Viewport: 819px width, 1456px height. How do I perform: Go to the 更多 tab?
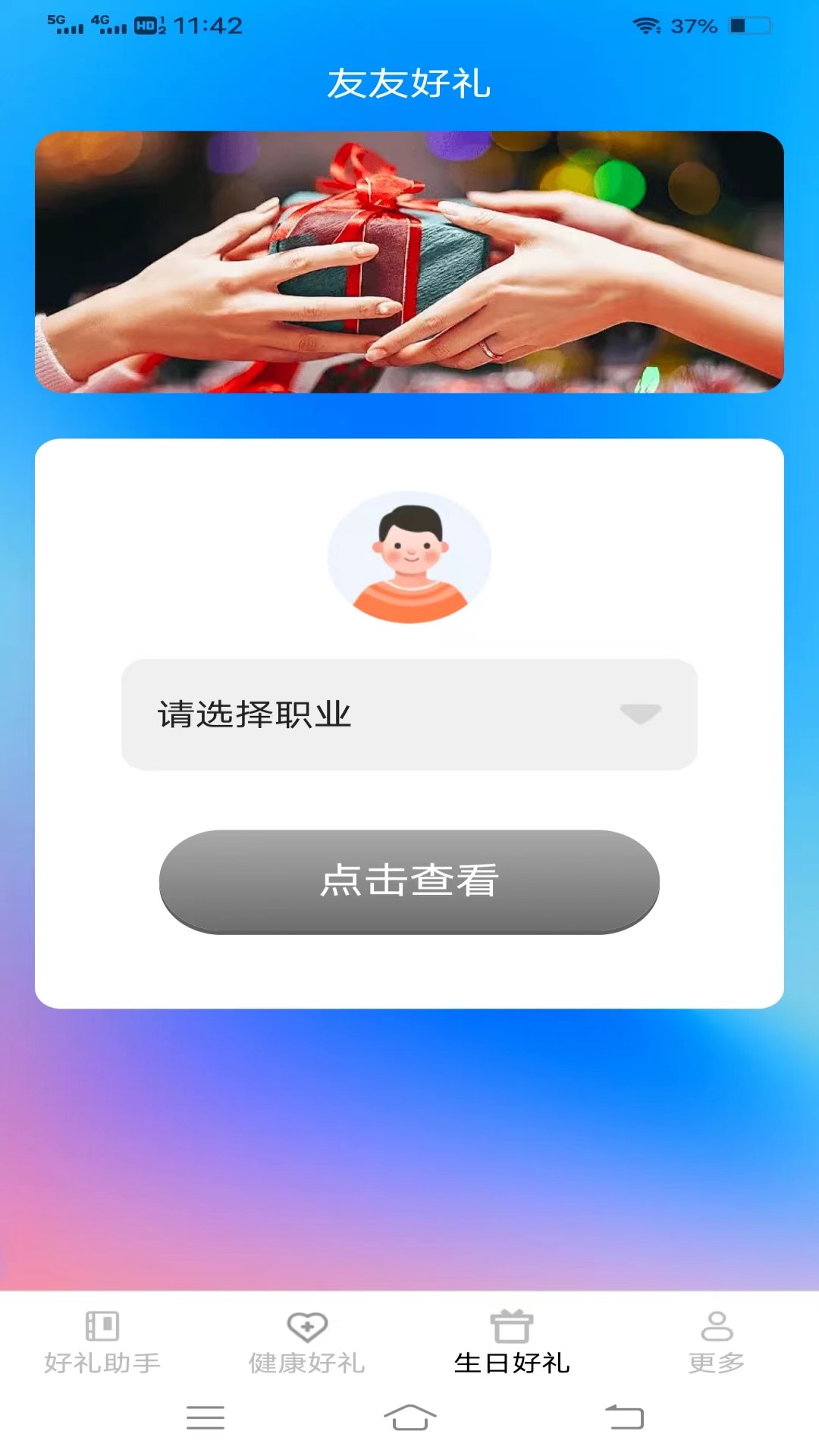point(717,1344)
